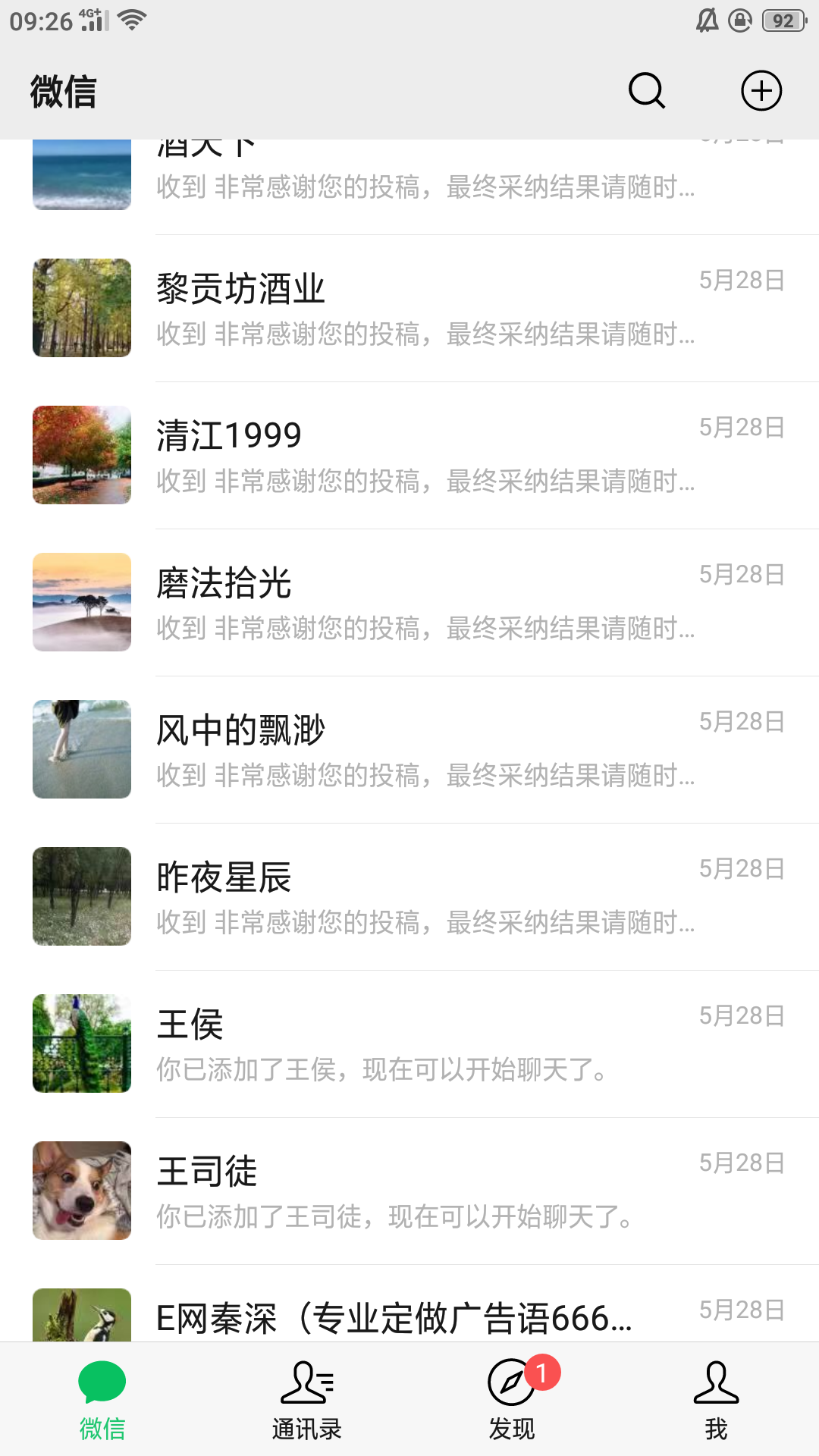Open the chat with 清江1999

click(x=425, y=456)
